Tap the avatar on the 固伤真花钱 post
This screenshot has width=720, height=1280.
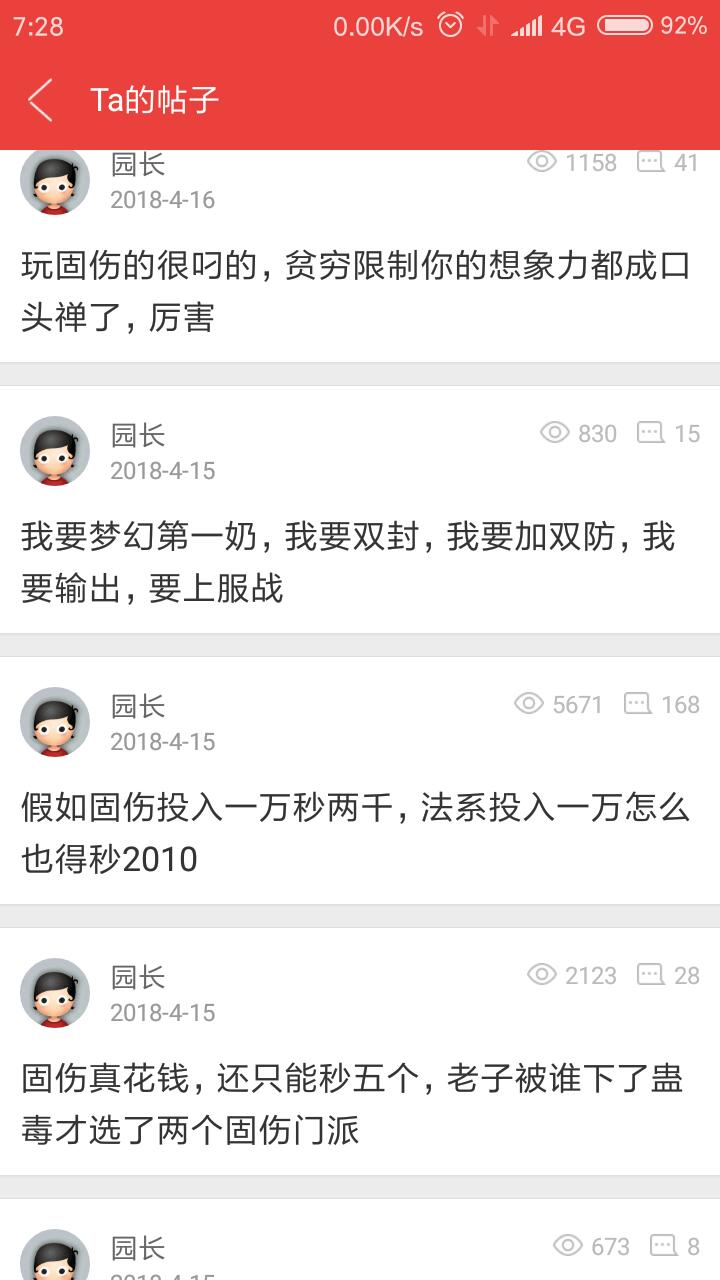pyautogui.click(x=55, y=993)
